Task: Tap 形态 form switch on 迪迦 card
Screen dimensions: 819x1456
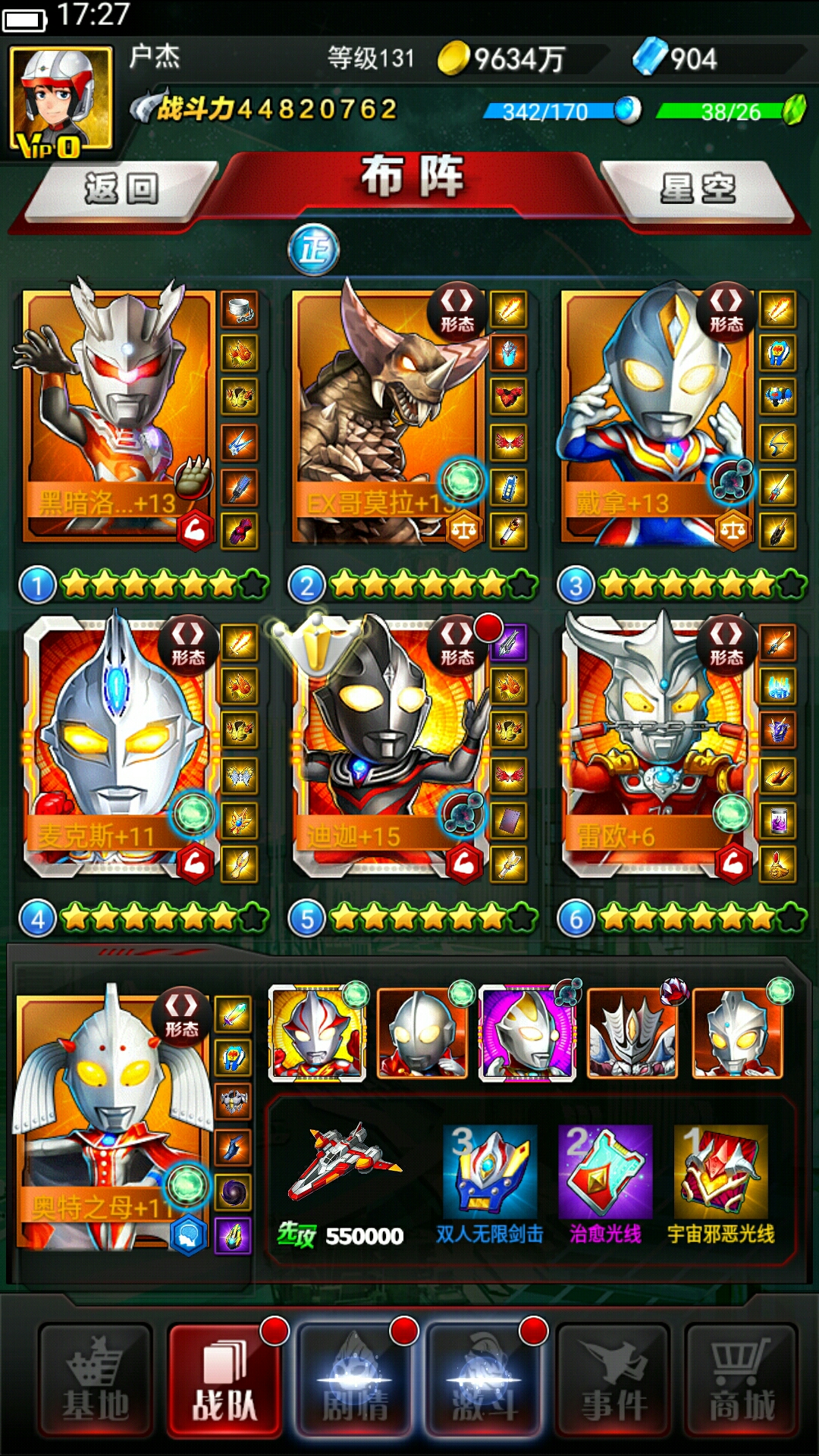Action: tap(457, 643)
